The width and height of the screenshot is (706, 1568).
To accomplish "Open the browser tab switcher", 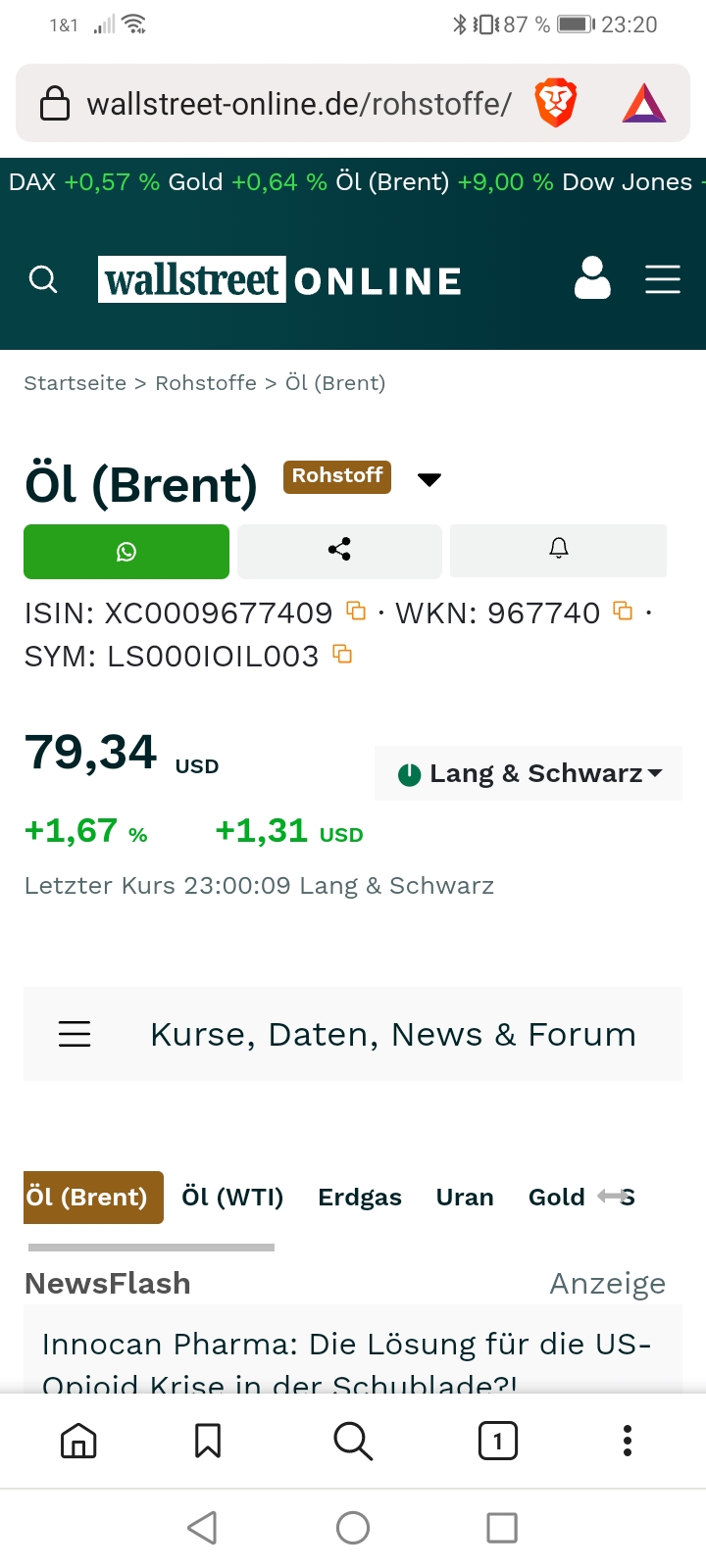I will pyautogui.click(x=497, y=1441).
